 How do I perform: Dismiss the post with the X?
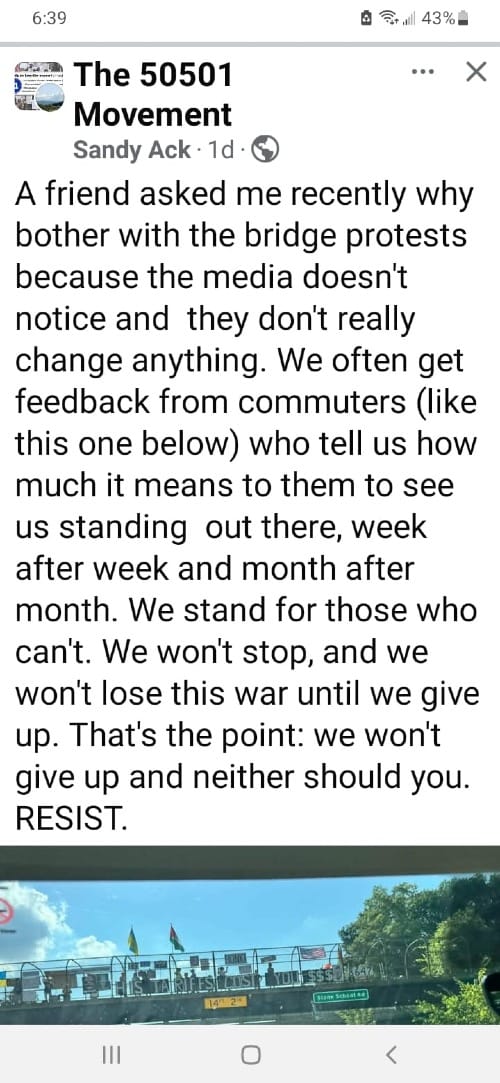pyautogui.click(x=476, y=71)
